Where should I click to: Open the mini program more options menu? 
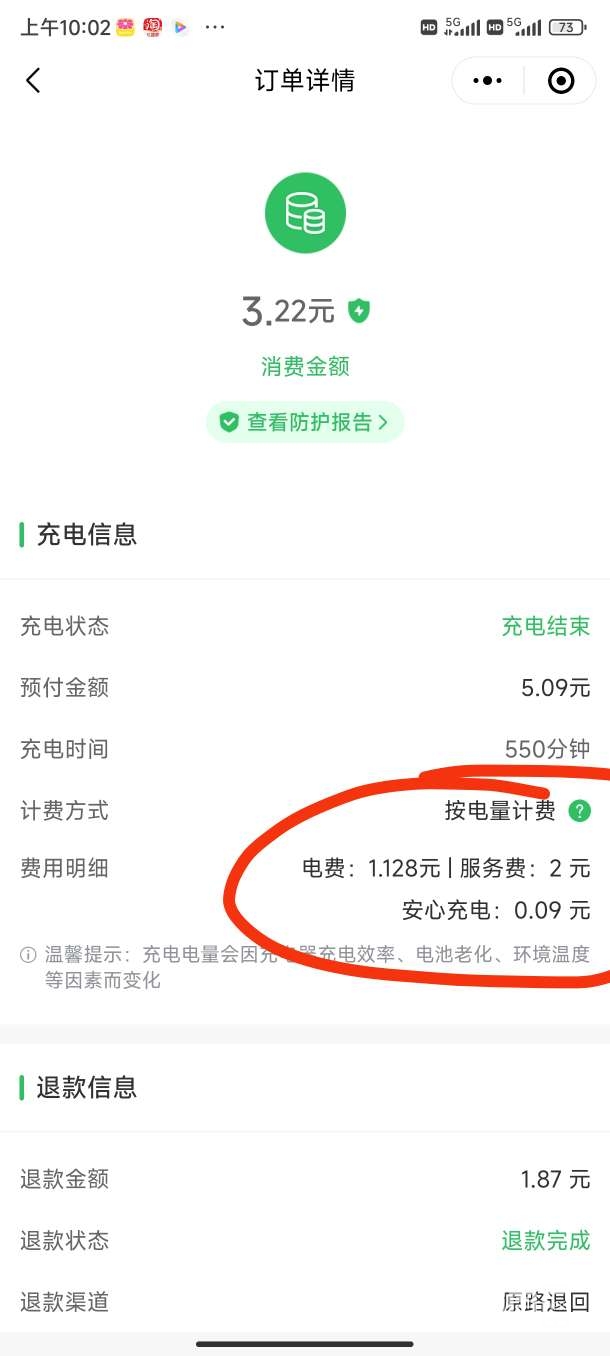(x=487, y=81)
